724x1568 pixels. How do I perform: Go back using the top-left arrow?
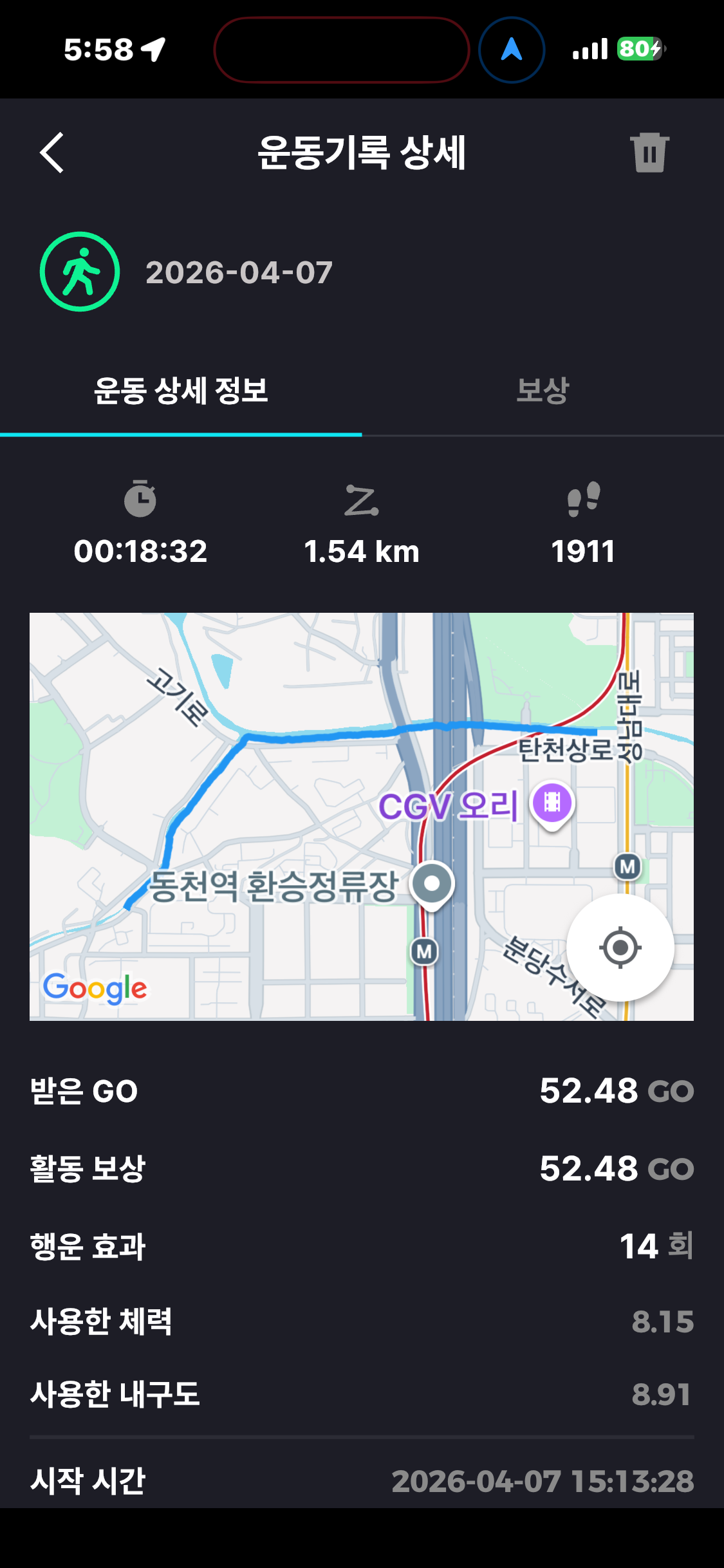click(x=52, y=153)
